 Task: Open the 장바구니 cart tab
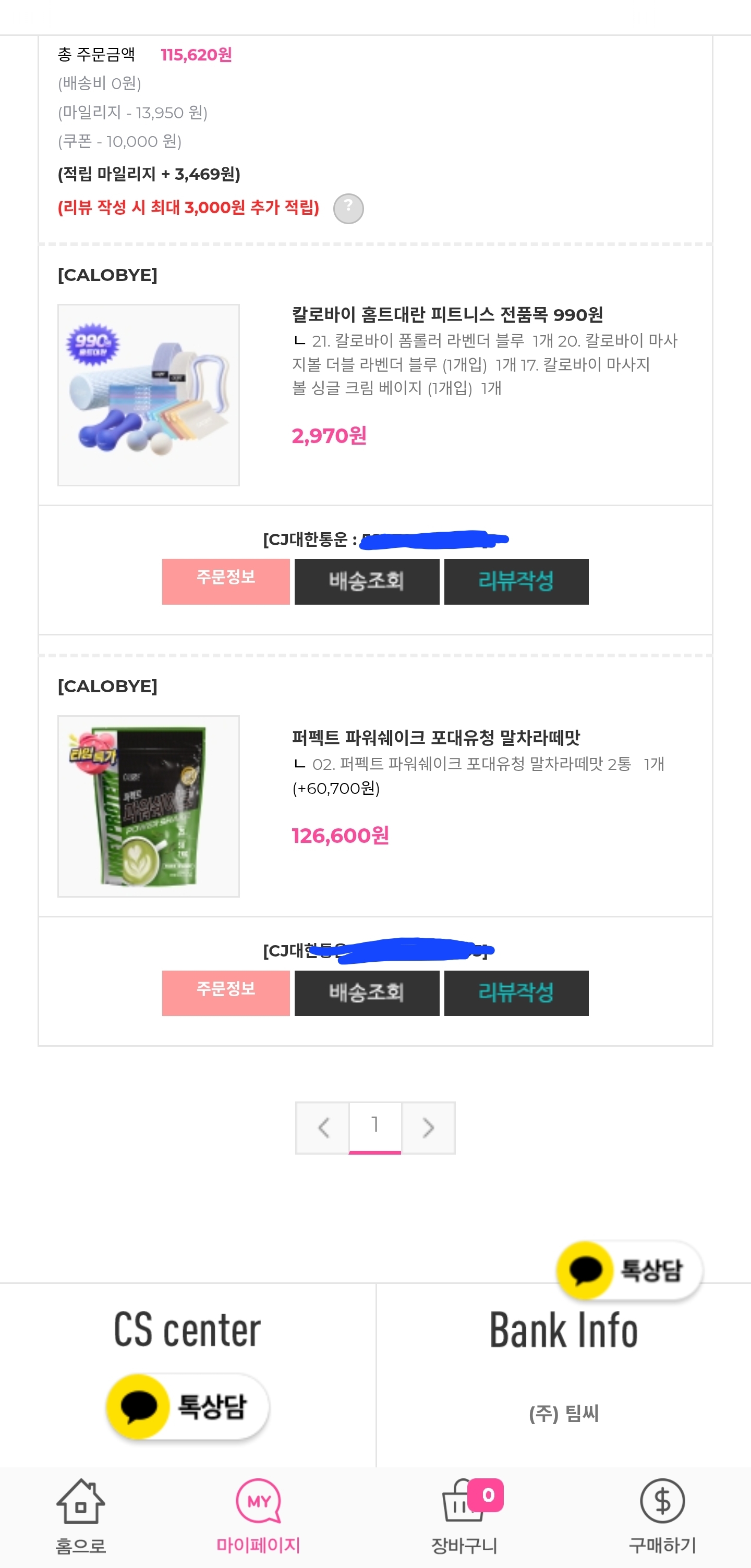(464, 1516)
